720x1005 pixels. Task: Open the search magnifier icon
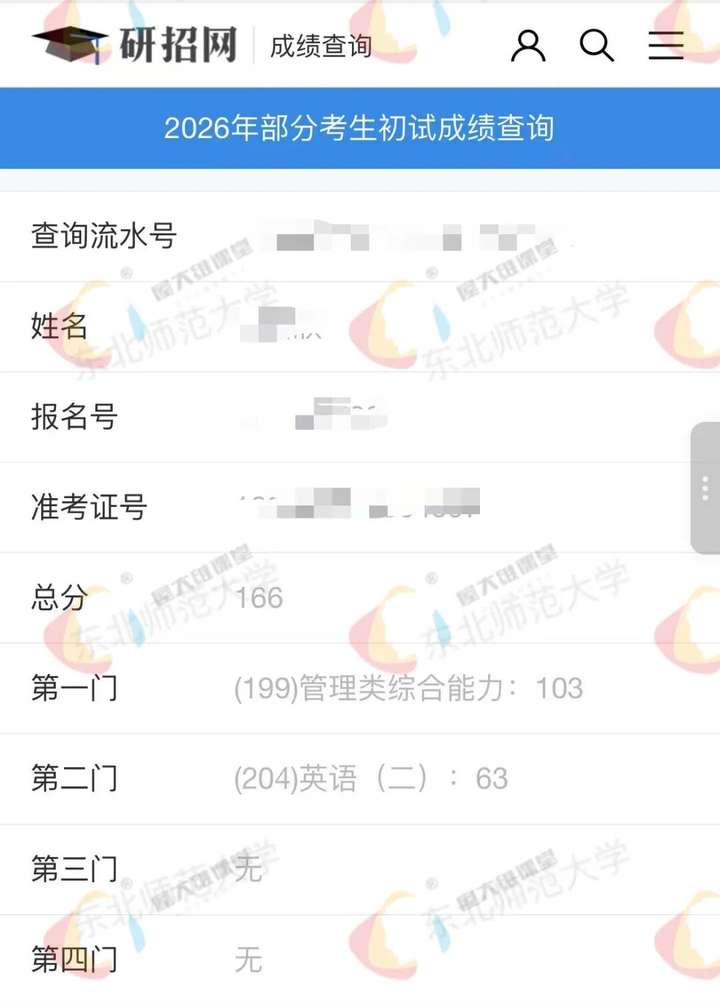click(597, 45)
